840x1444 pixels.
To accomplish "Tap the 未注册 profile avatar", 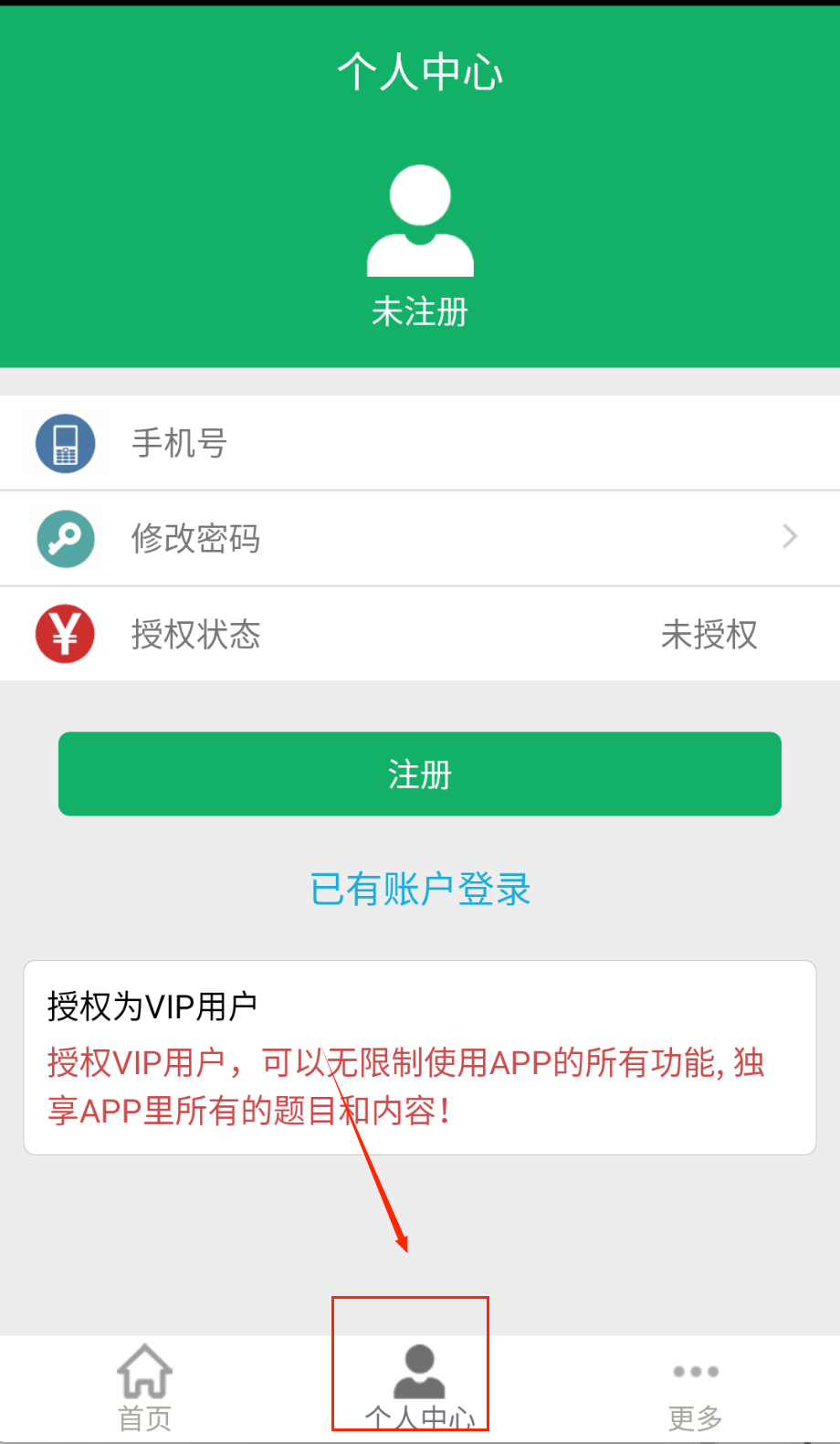I will coord(420,221).
